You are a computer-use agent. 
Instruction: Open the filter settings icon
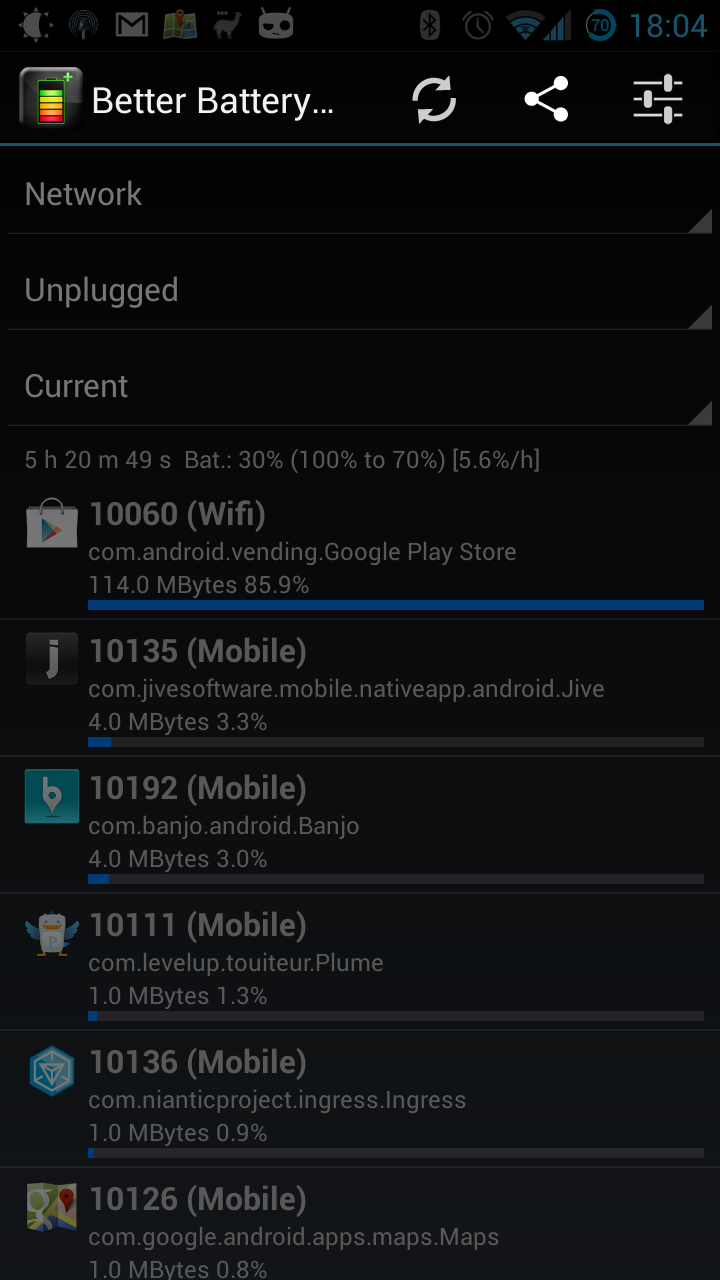click(657, 99)
